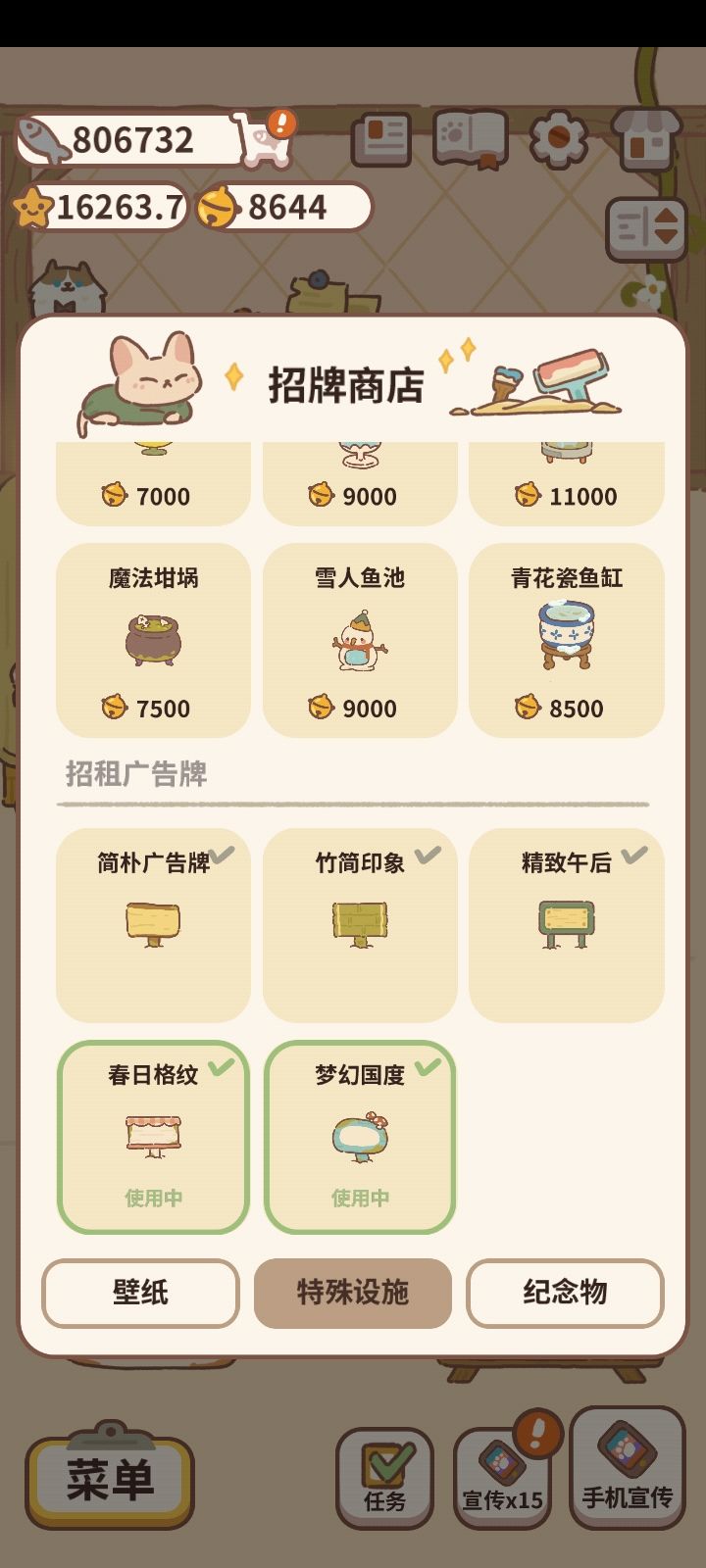Open the store building icon
Viewport: 706px width, 1568px height.
646,139
